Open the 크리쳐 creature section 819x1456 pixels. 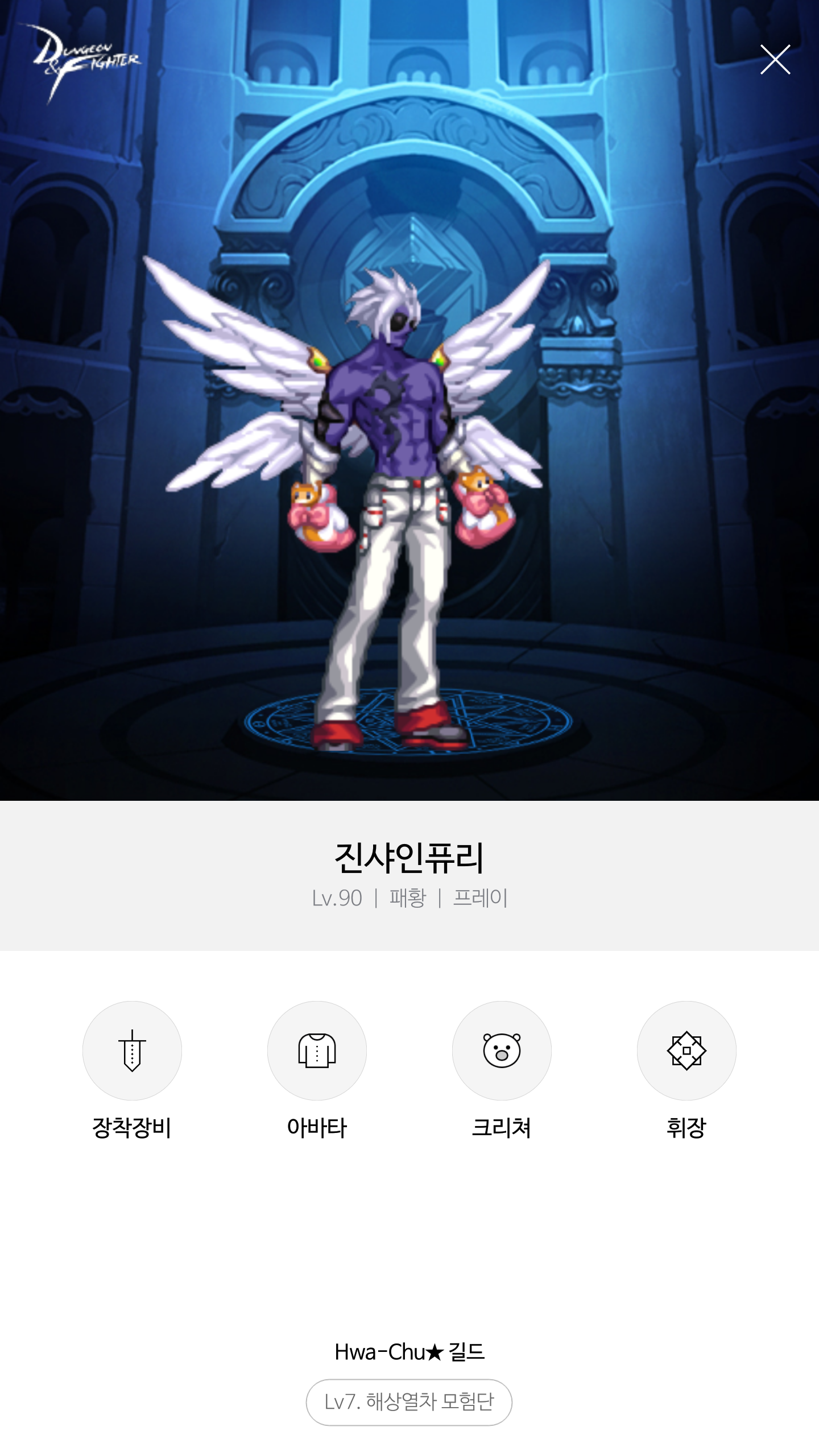pyautogui.click(x=502, y=1050)
